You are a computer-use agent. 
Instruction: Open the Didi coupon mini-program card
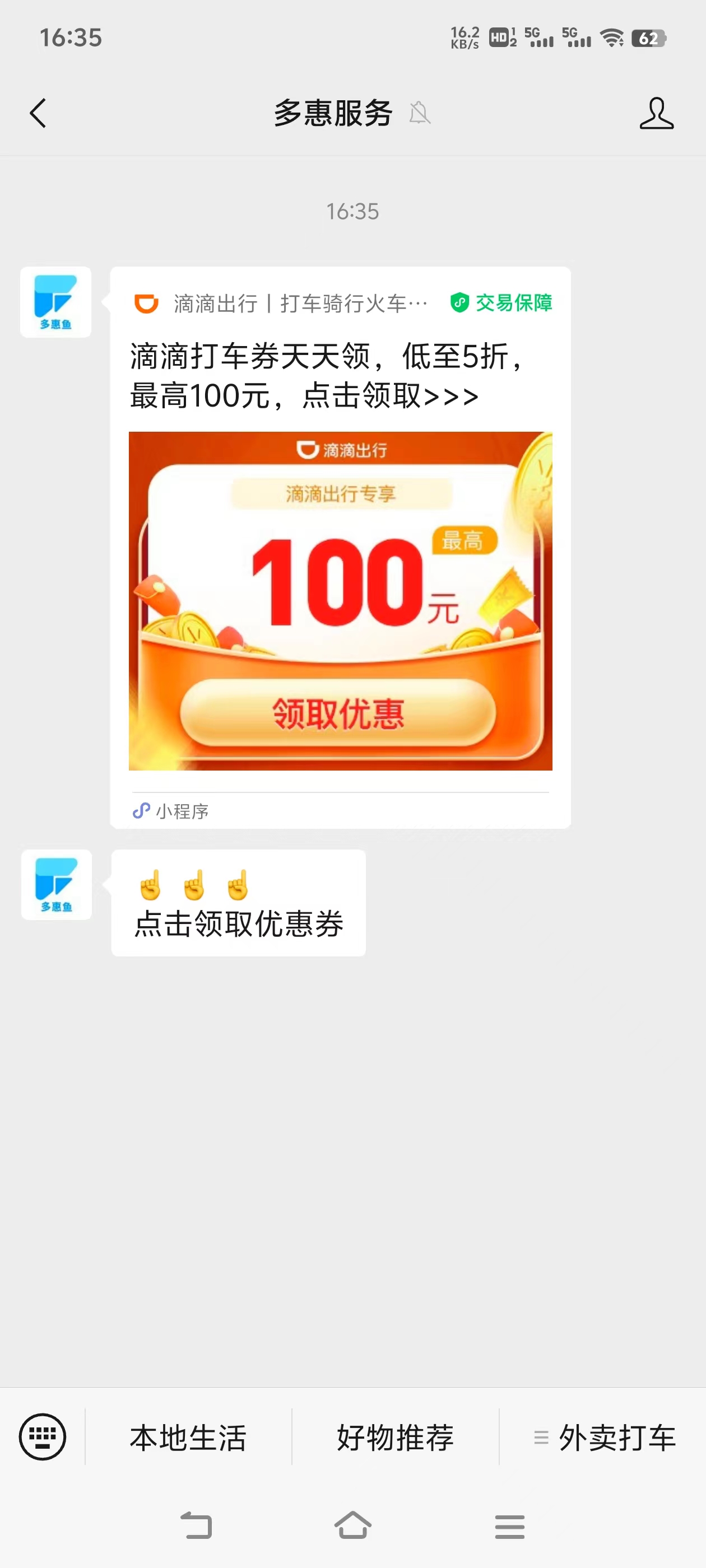[x=340, y=600]
